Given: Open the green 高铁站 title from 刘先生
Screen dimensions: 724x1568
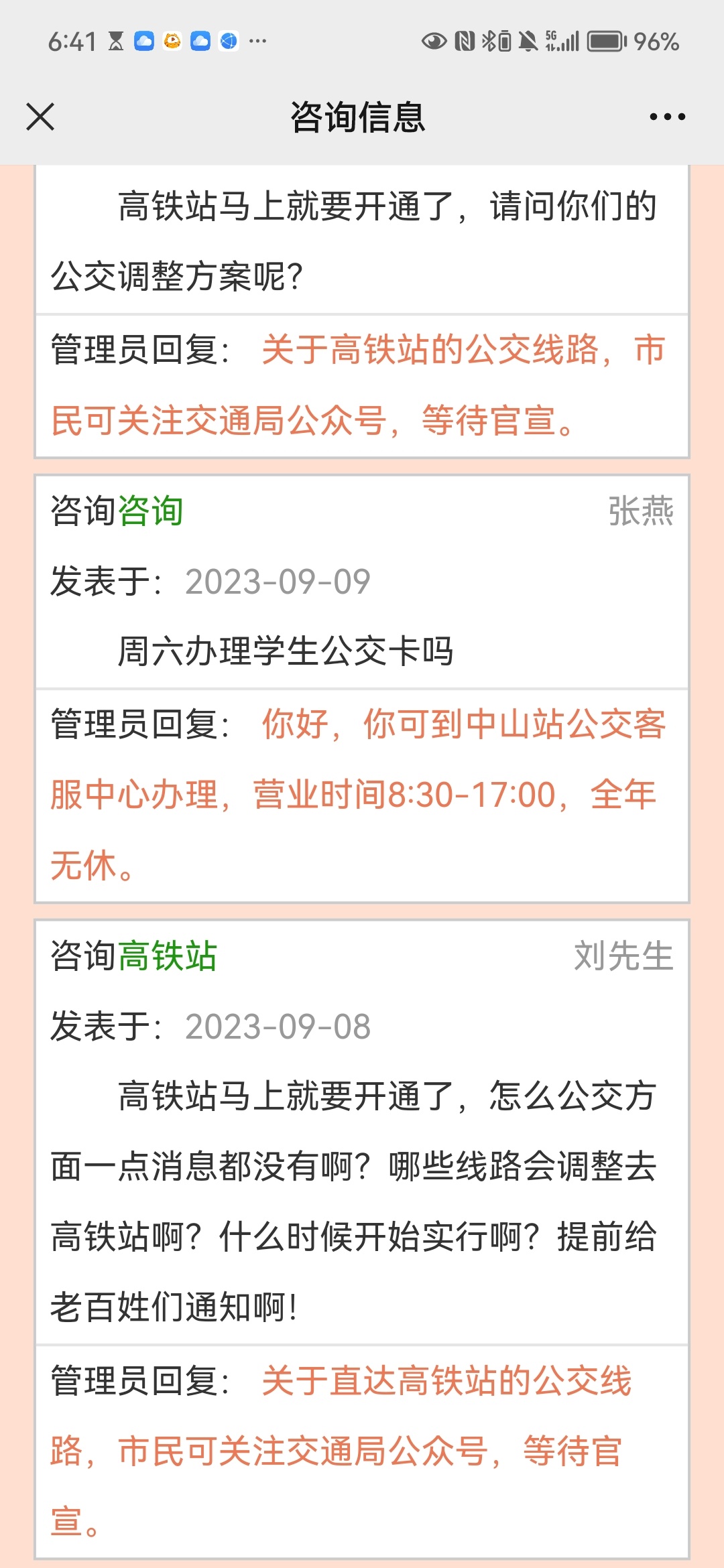Looking at the screenshot, I should 167,956.
